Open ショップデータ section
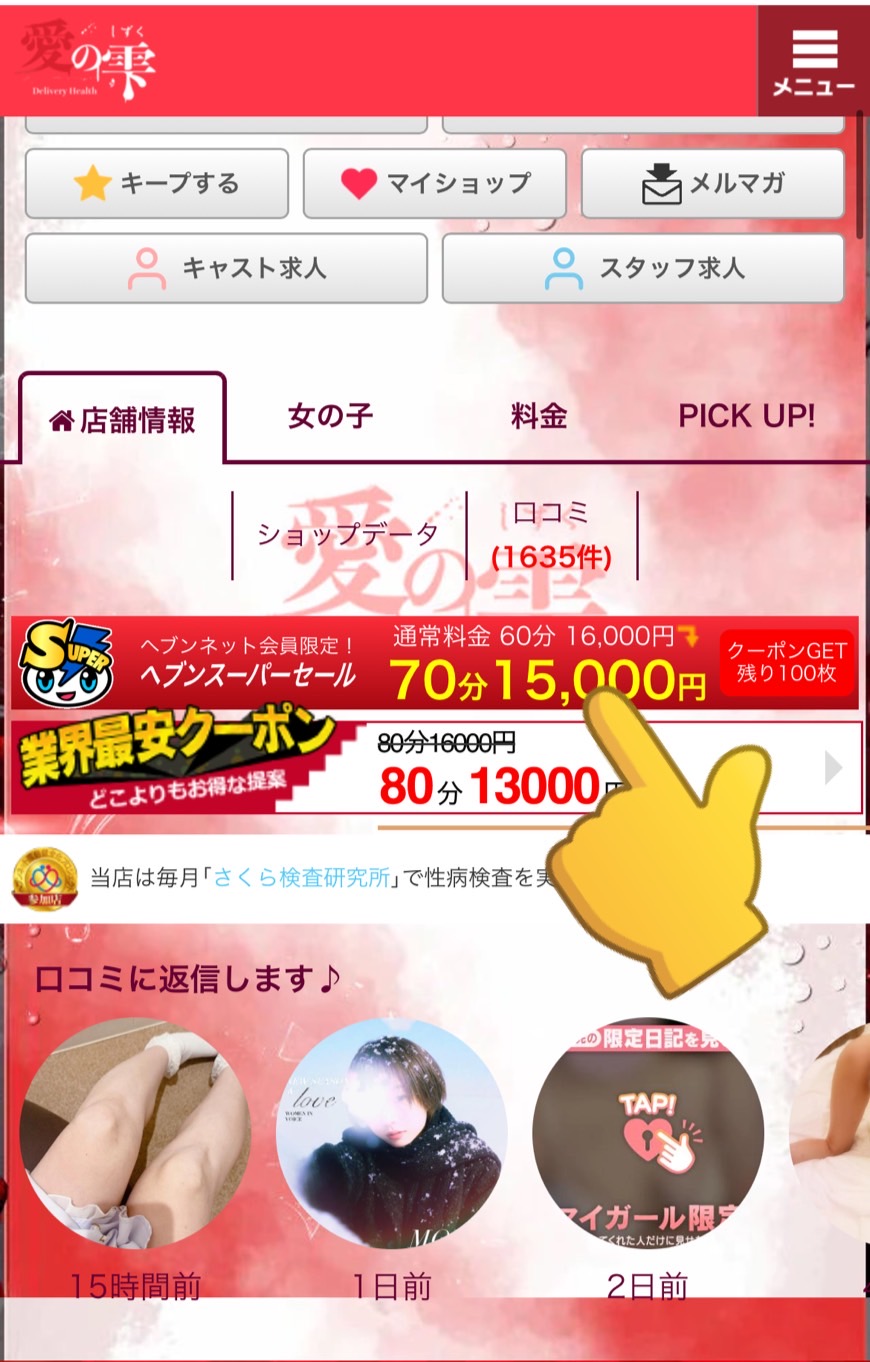The image size is (870, 1362). (x=348, y=534)
